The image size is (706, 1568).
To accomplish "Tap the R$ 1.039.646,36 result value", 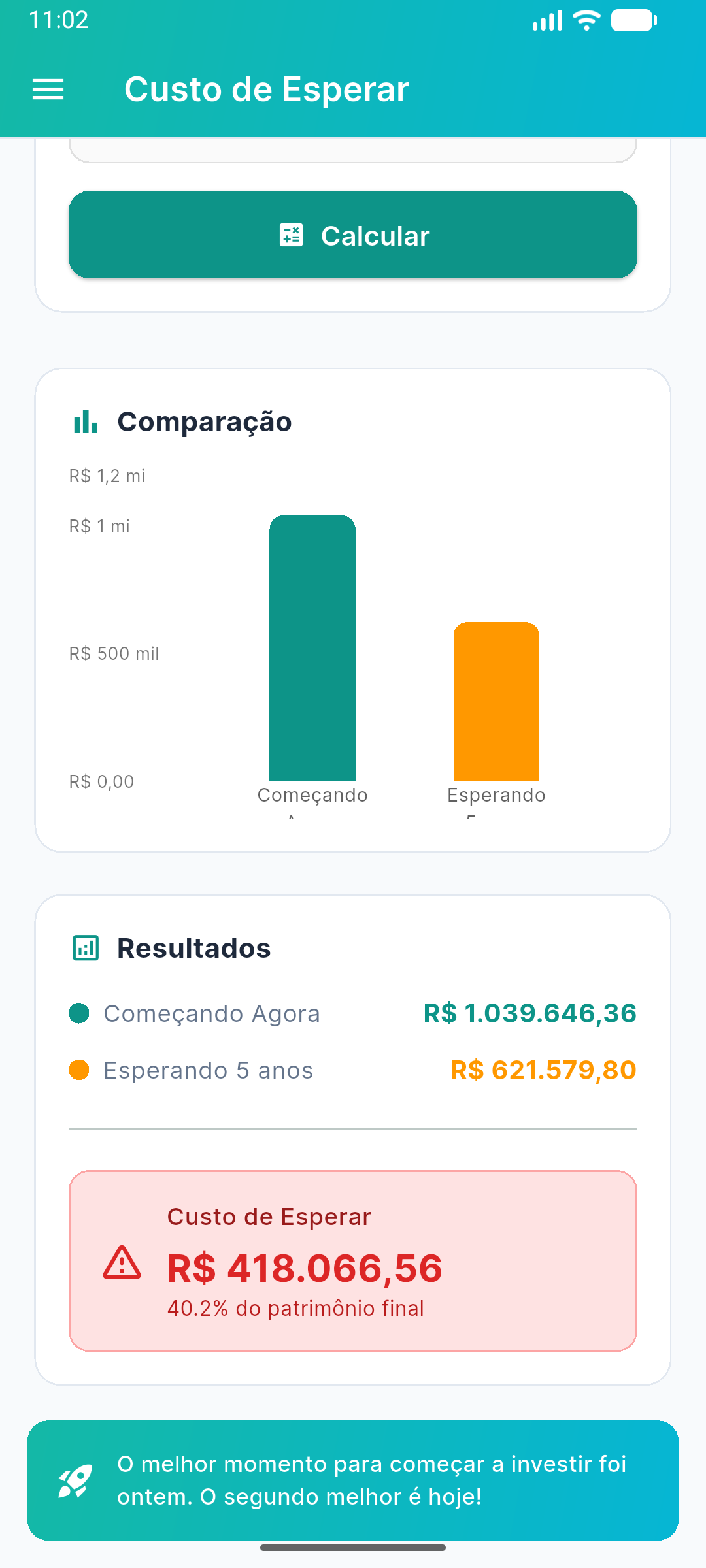I will (x=529, y=1013).
